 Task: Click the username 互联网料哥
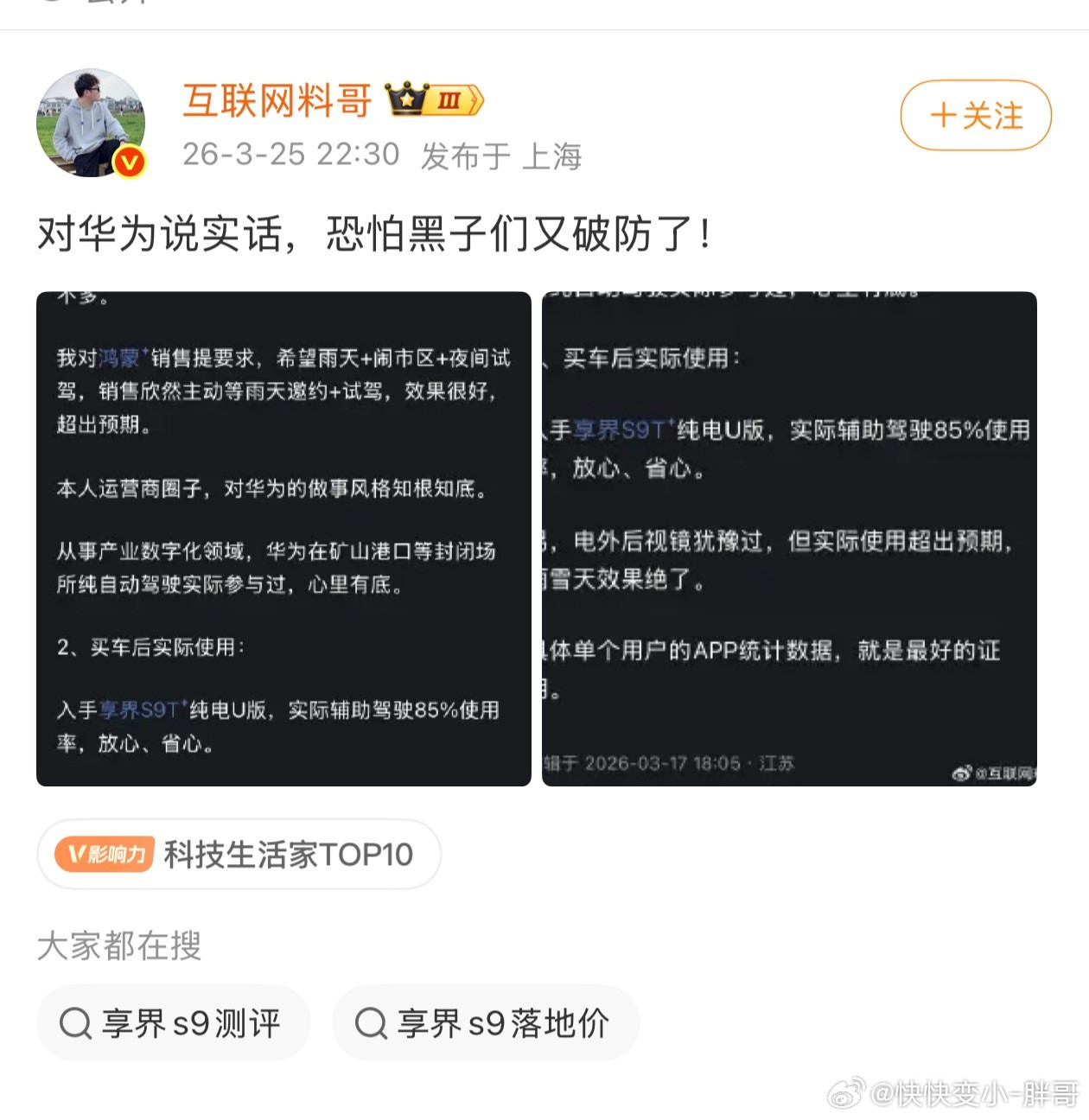click(x=275, y=101)
